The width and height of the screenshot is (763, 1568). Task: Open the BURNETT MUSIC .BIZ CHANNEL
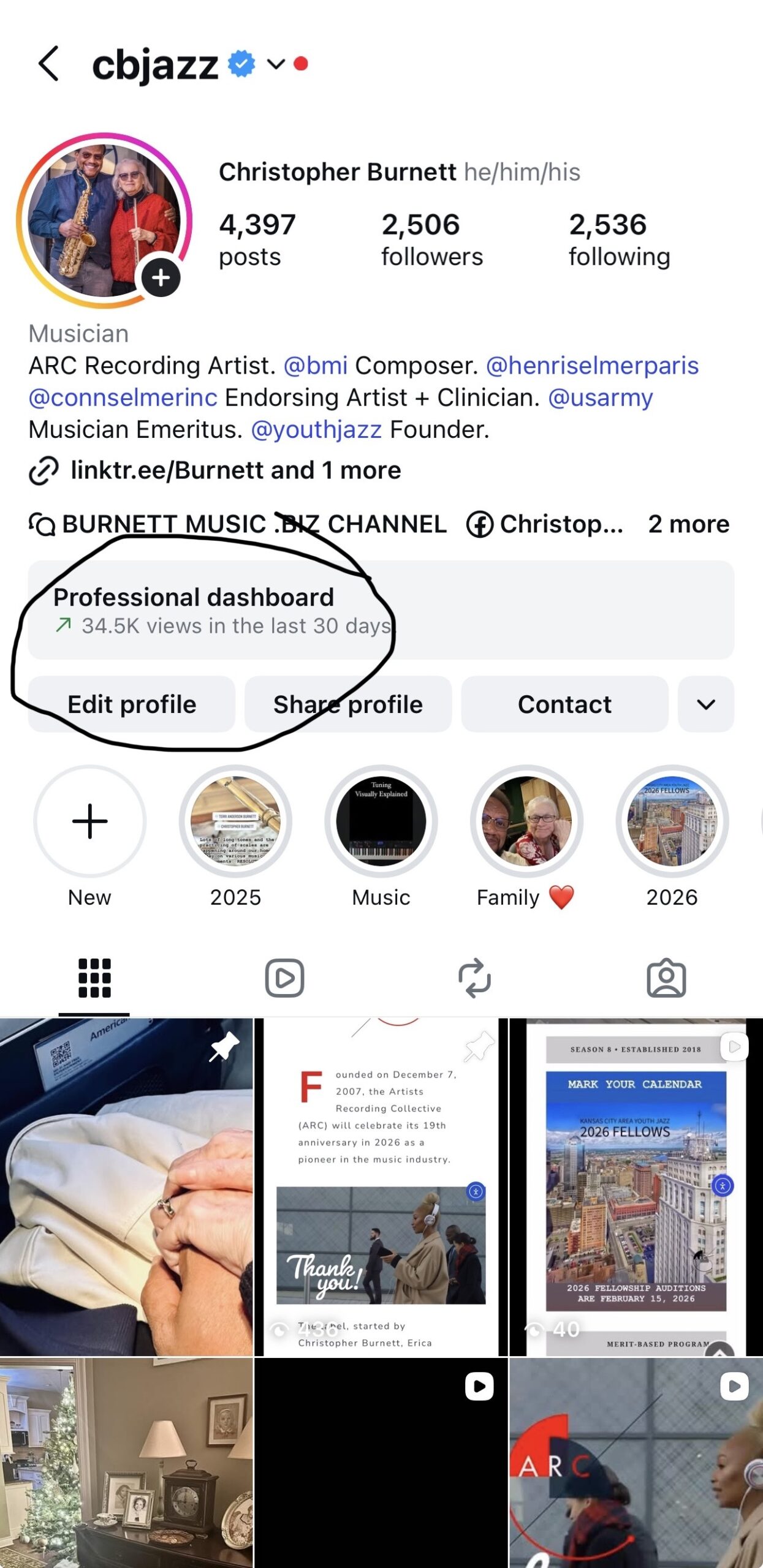click(239, 524)
